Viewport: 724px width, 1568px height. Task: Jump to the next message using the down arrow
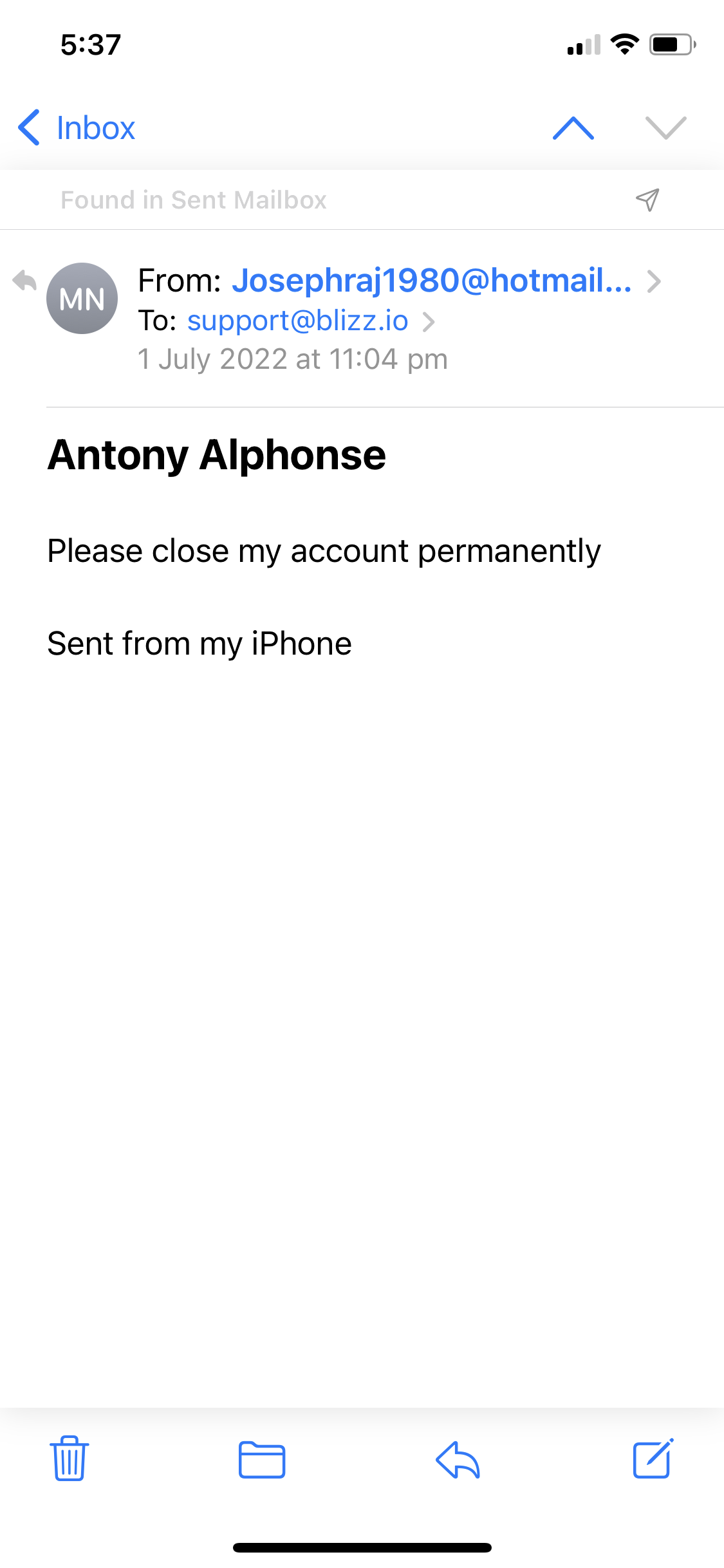[x=665, y=127]
